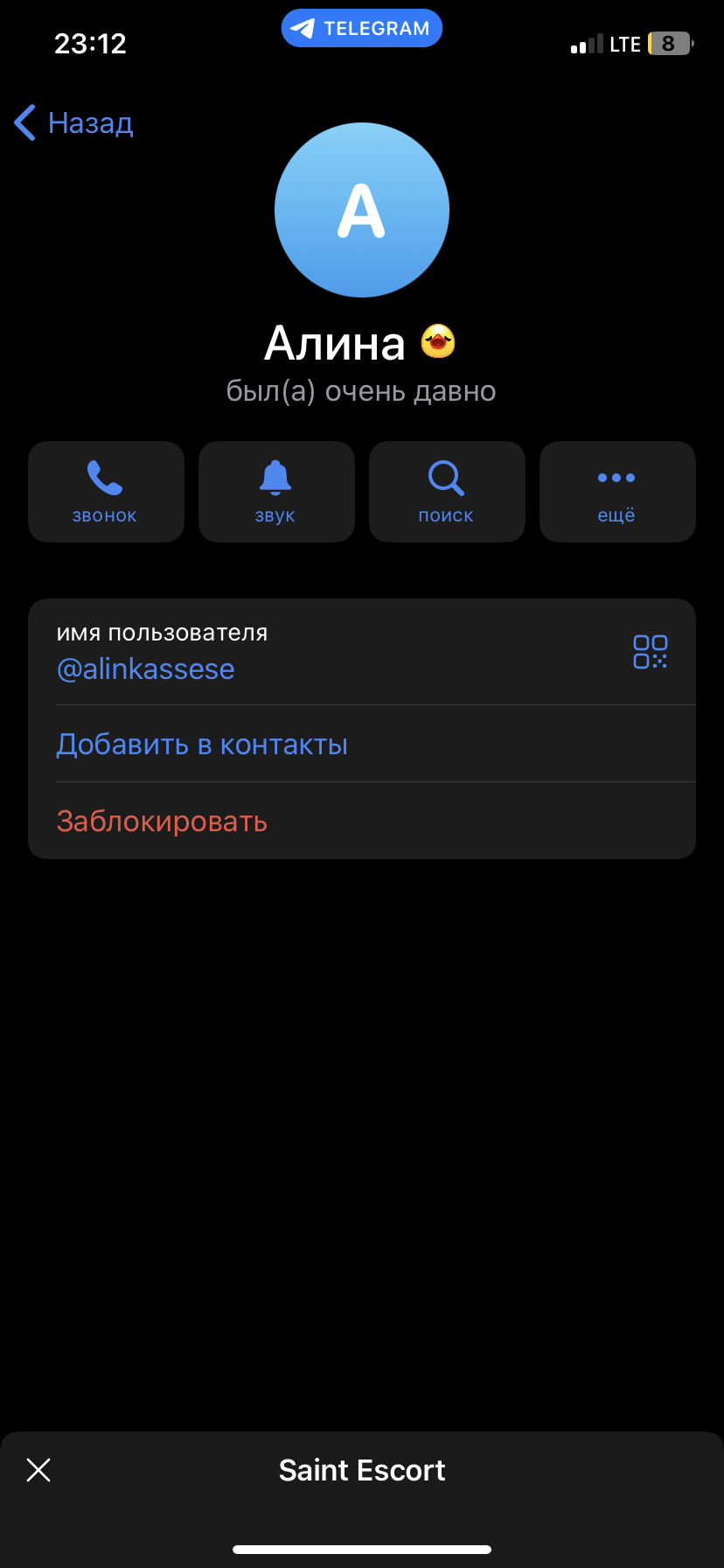This screenshot has height=1568, width=724.
Task: Tap the @alinkassese username
Action: click(x=145, y=669)
